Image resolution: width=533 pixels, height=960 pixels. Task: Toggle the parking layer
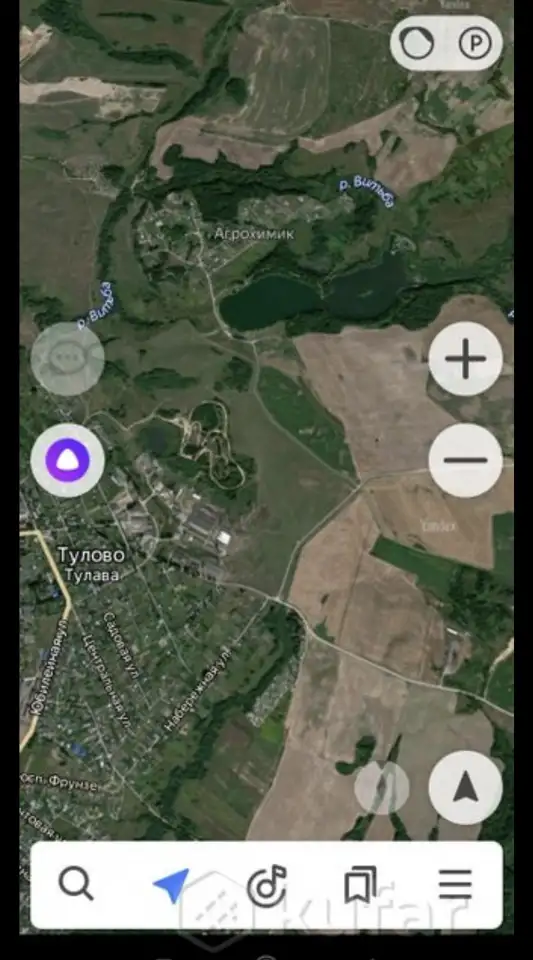pos(475,44)
